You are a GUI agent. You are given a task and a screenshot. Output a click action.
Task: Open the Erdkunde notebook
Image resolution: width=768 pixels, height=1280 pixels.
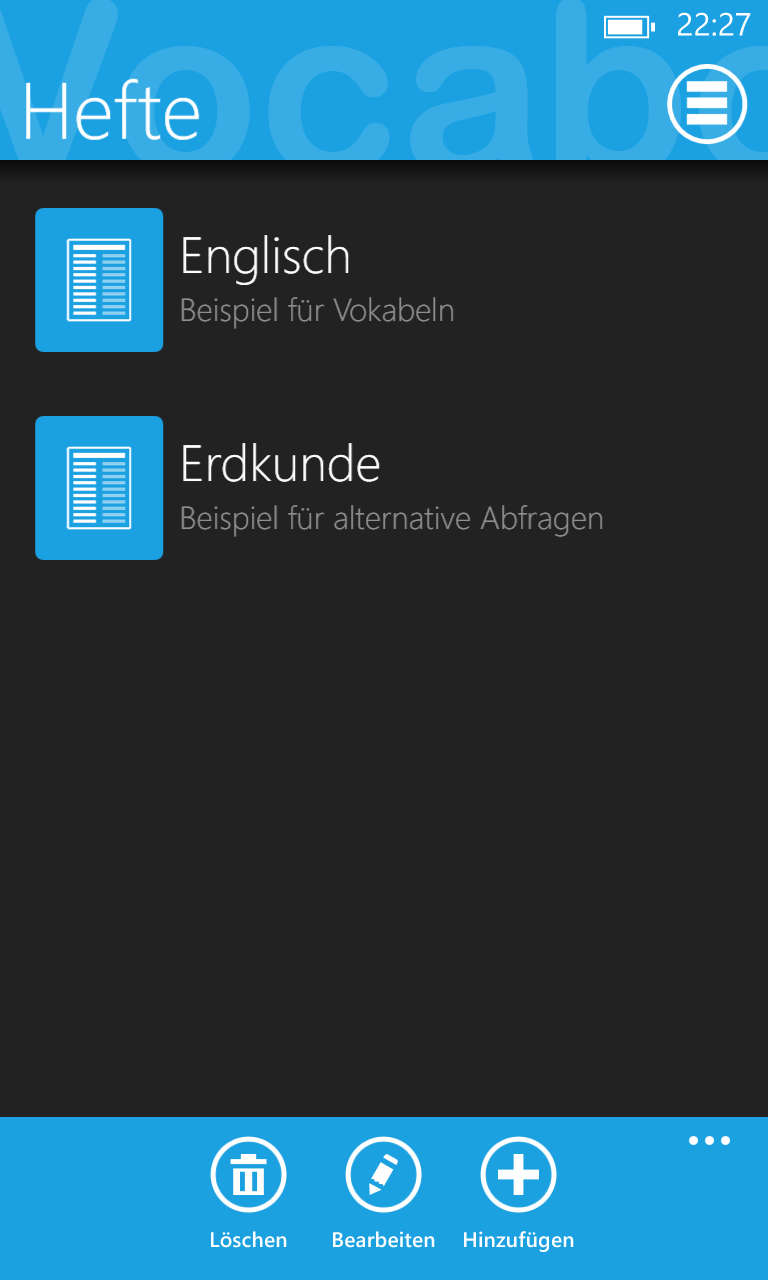(384, 488)
